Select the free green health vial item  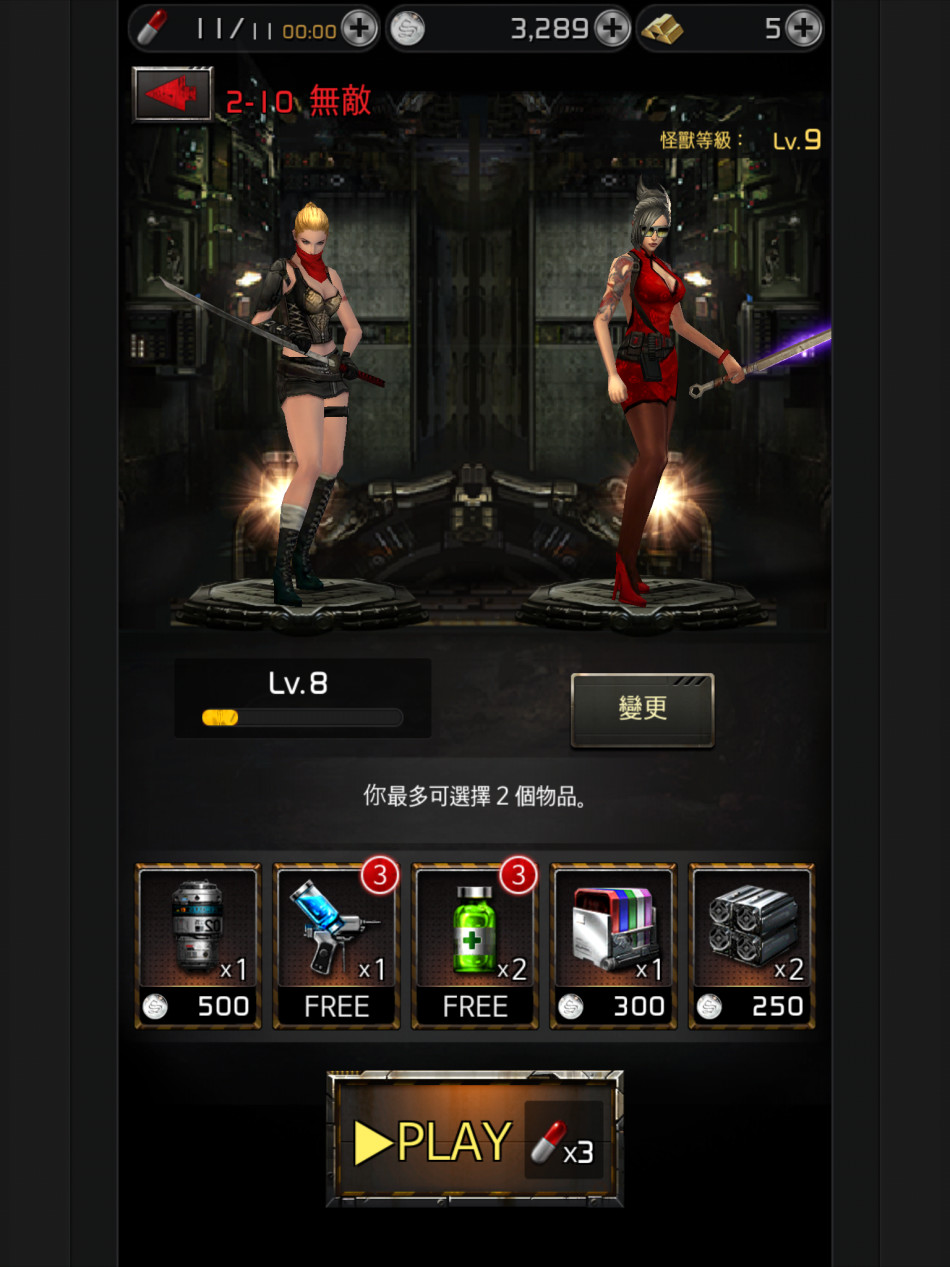coord(475,946)
